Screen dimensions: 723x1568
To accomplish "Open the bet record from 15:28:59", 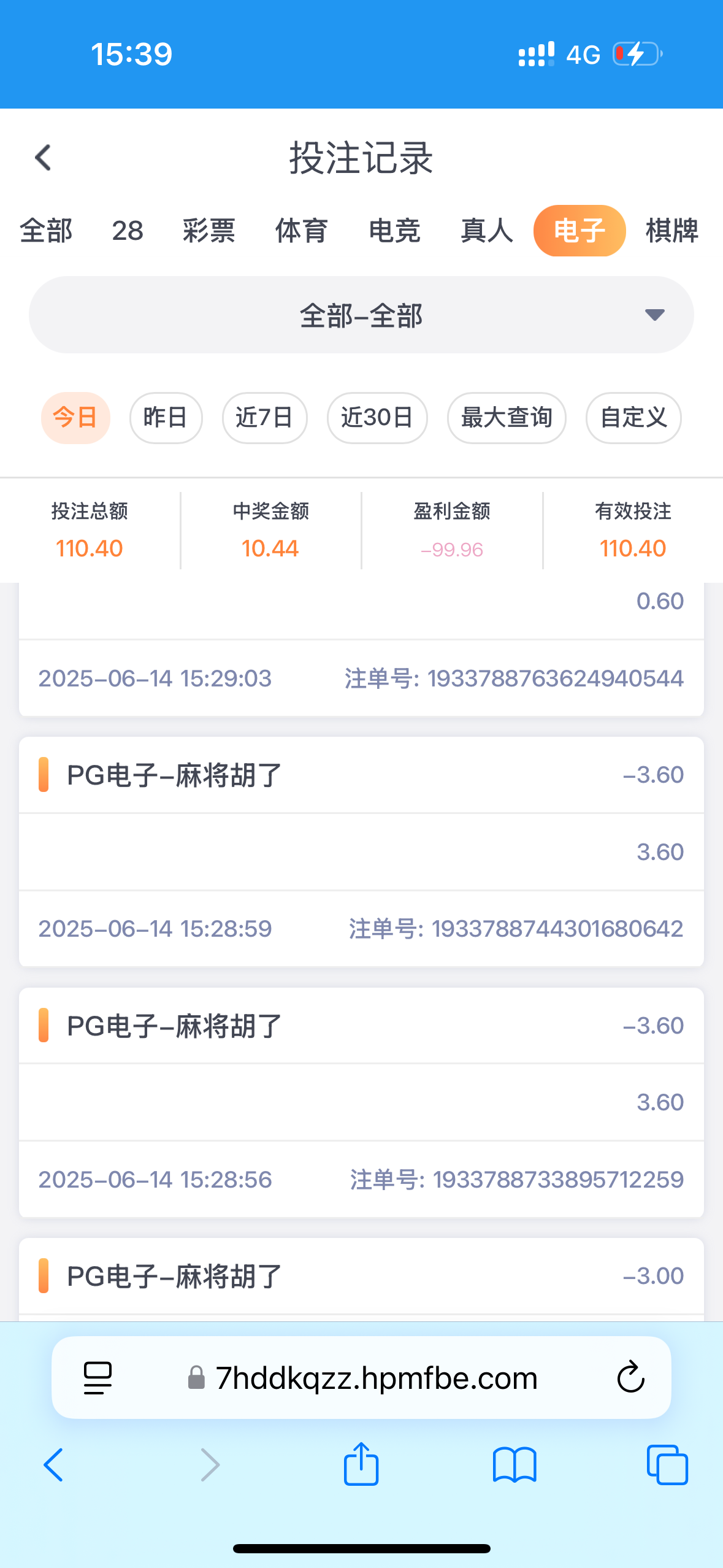I will pyautogui.click(x=361, y=852).
